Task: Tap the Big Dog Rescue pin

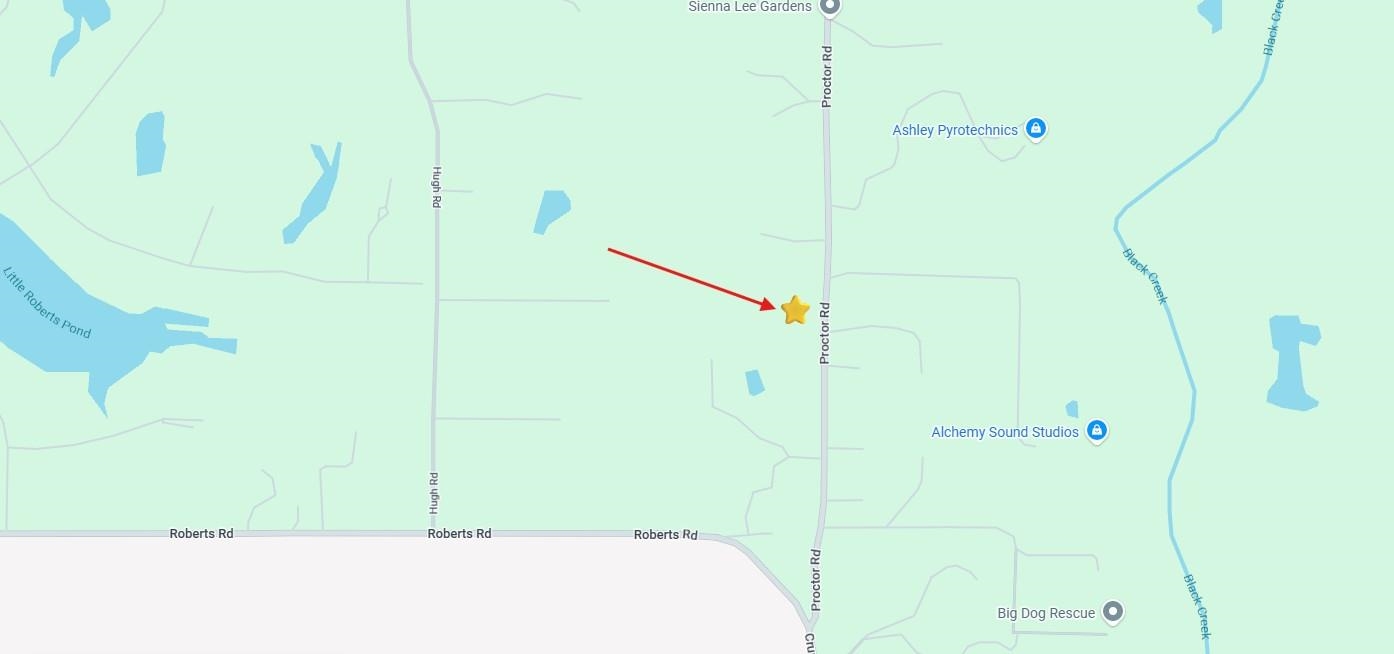Action: 1113,611
